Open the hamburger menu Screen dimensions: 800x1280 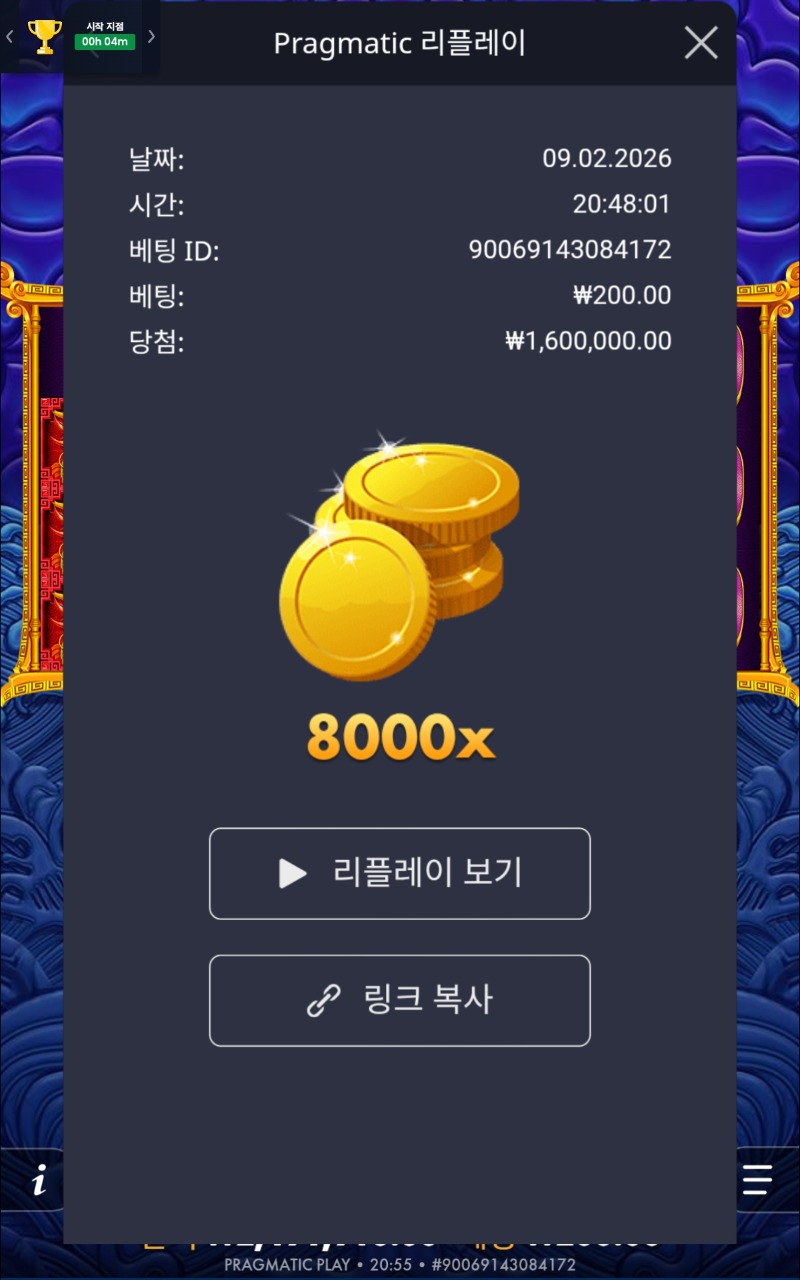click(758, 1180)
